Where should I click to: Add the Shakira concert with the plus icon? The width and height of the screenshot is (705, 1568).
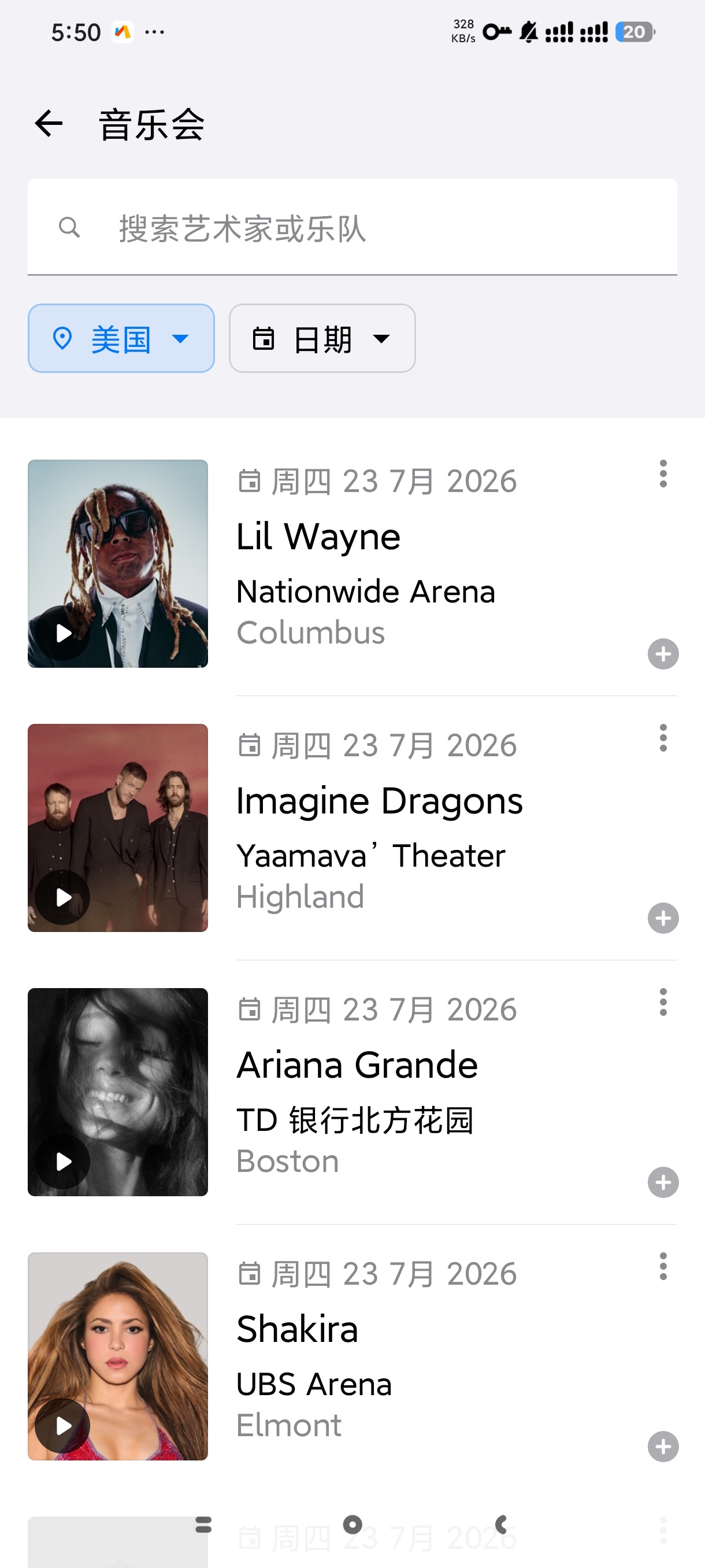[x=663, y=1446]
